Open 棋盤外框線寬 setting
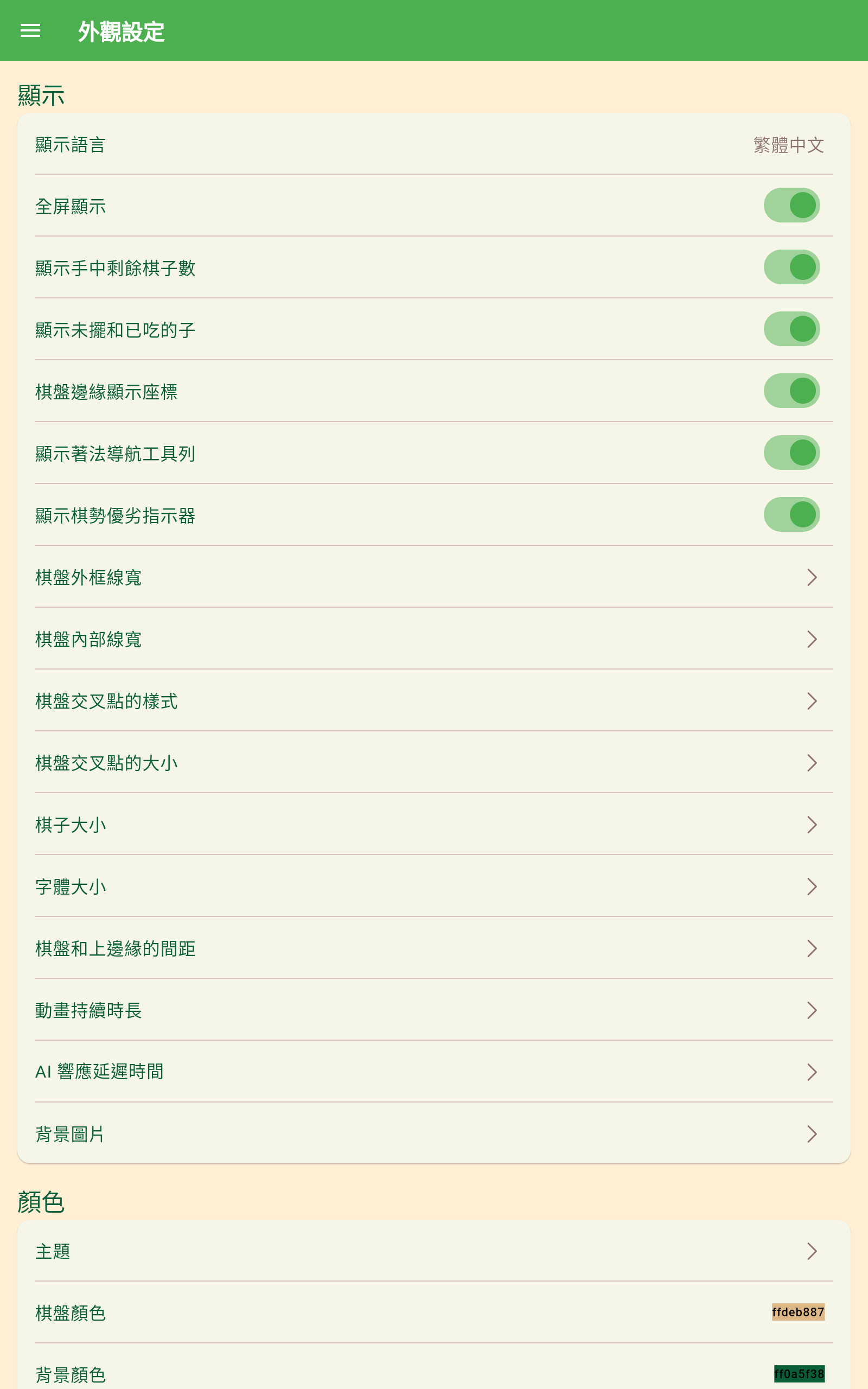 pyautogui.click(x=433, y=577)
